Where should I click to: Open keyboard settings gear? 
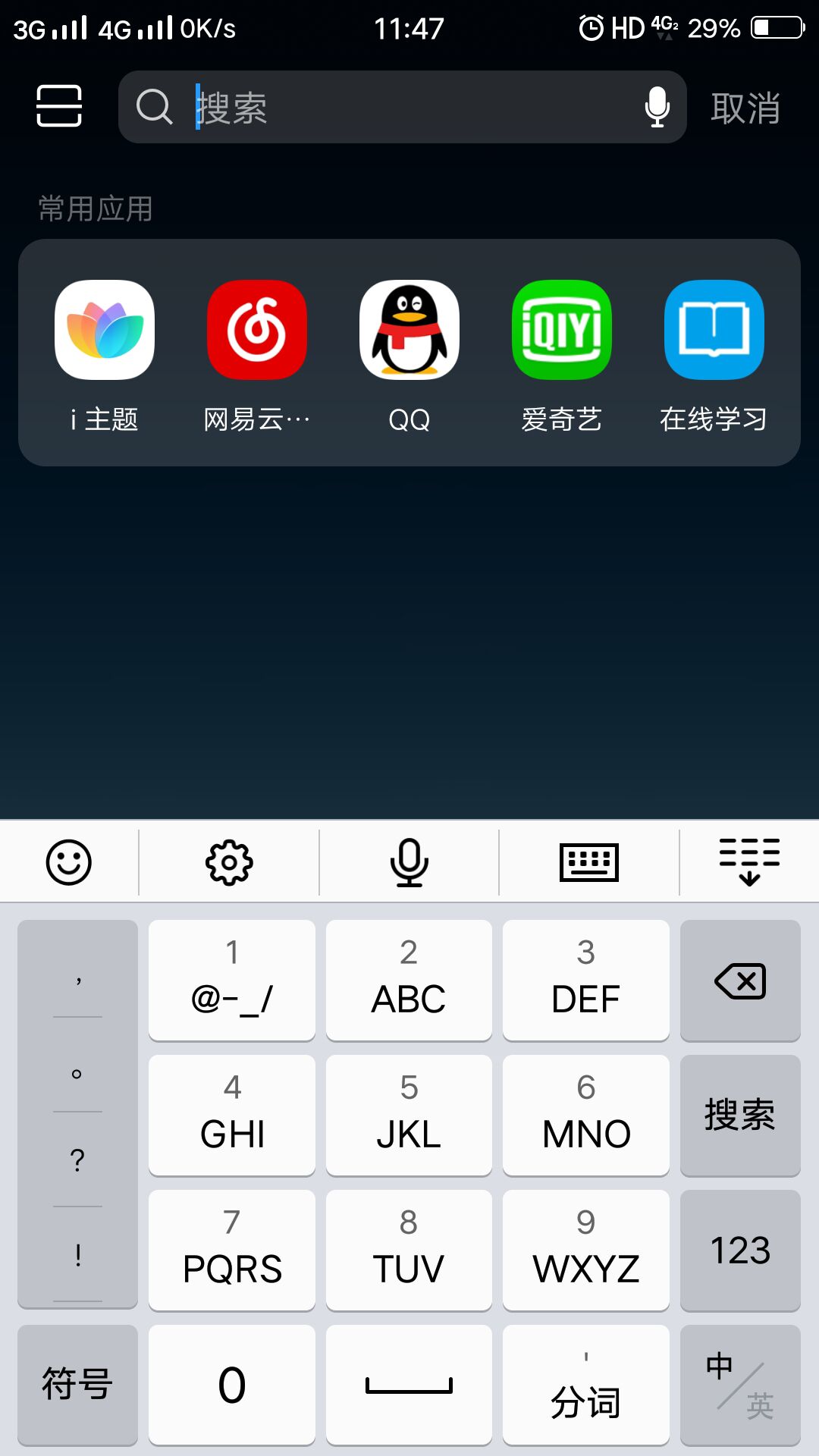(x=229, y=862)
